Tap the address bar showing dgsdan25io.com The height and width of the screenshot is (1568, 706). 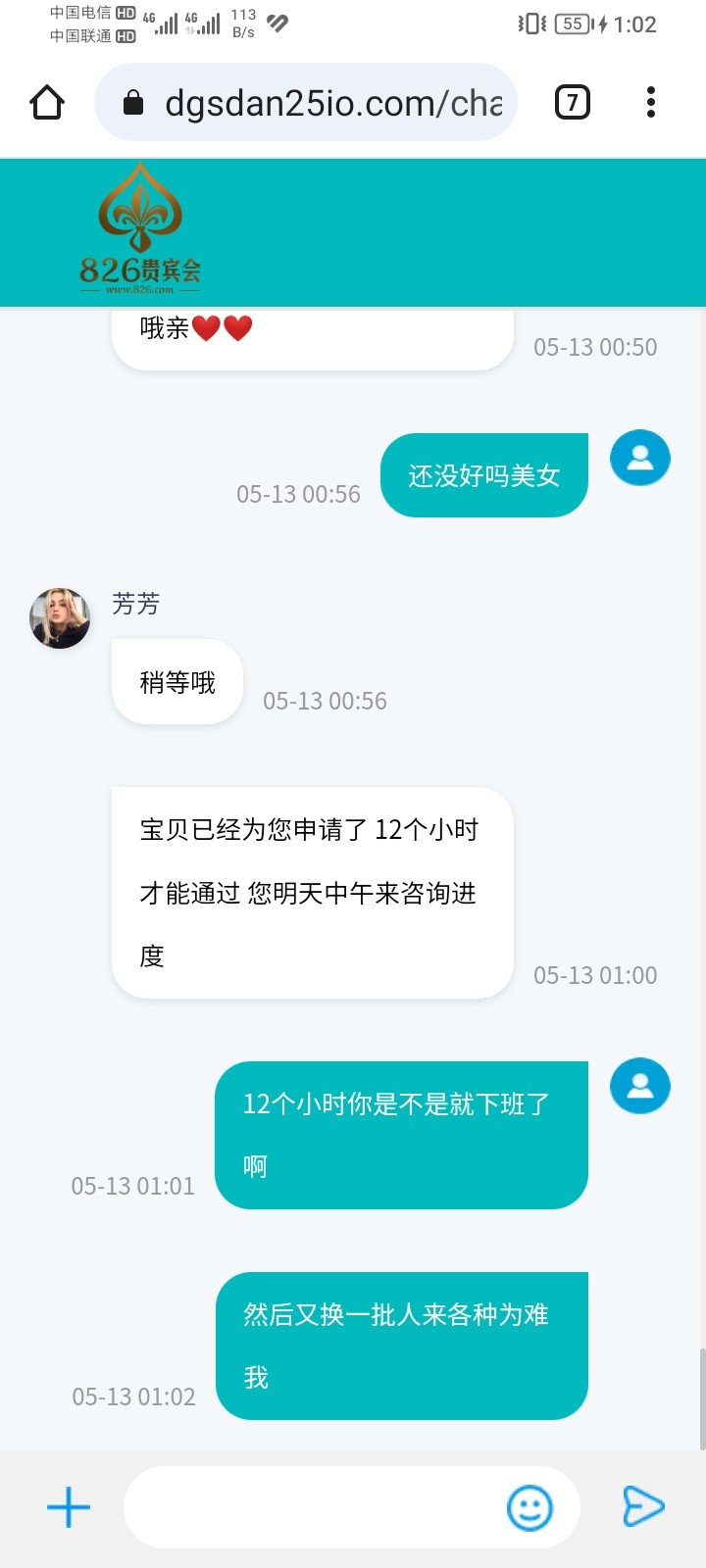(x=314, y=102)
